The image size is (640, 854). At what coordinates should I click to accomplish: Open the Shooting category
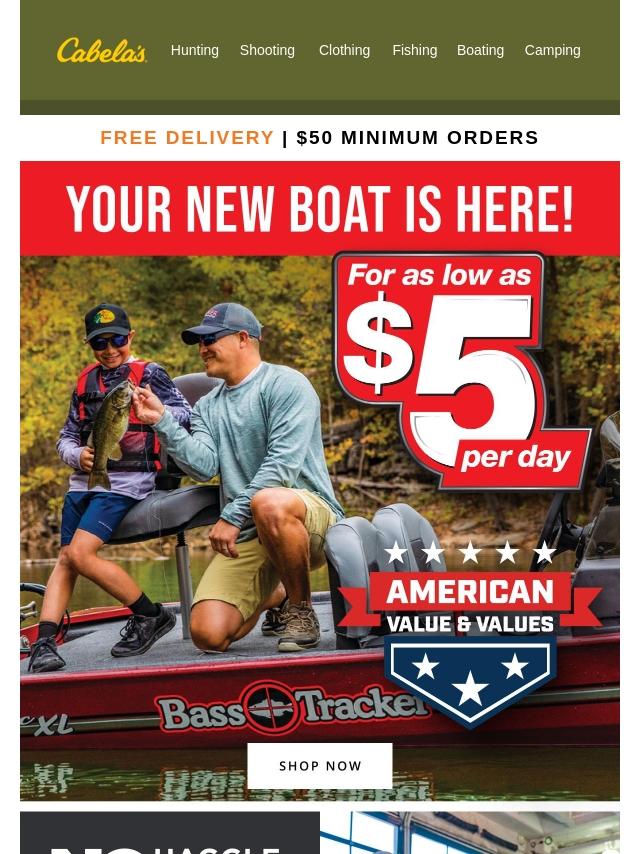[x=267, y=50]
